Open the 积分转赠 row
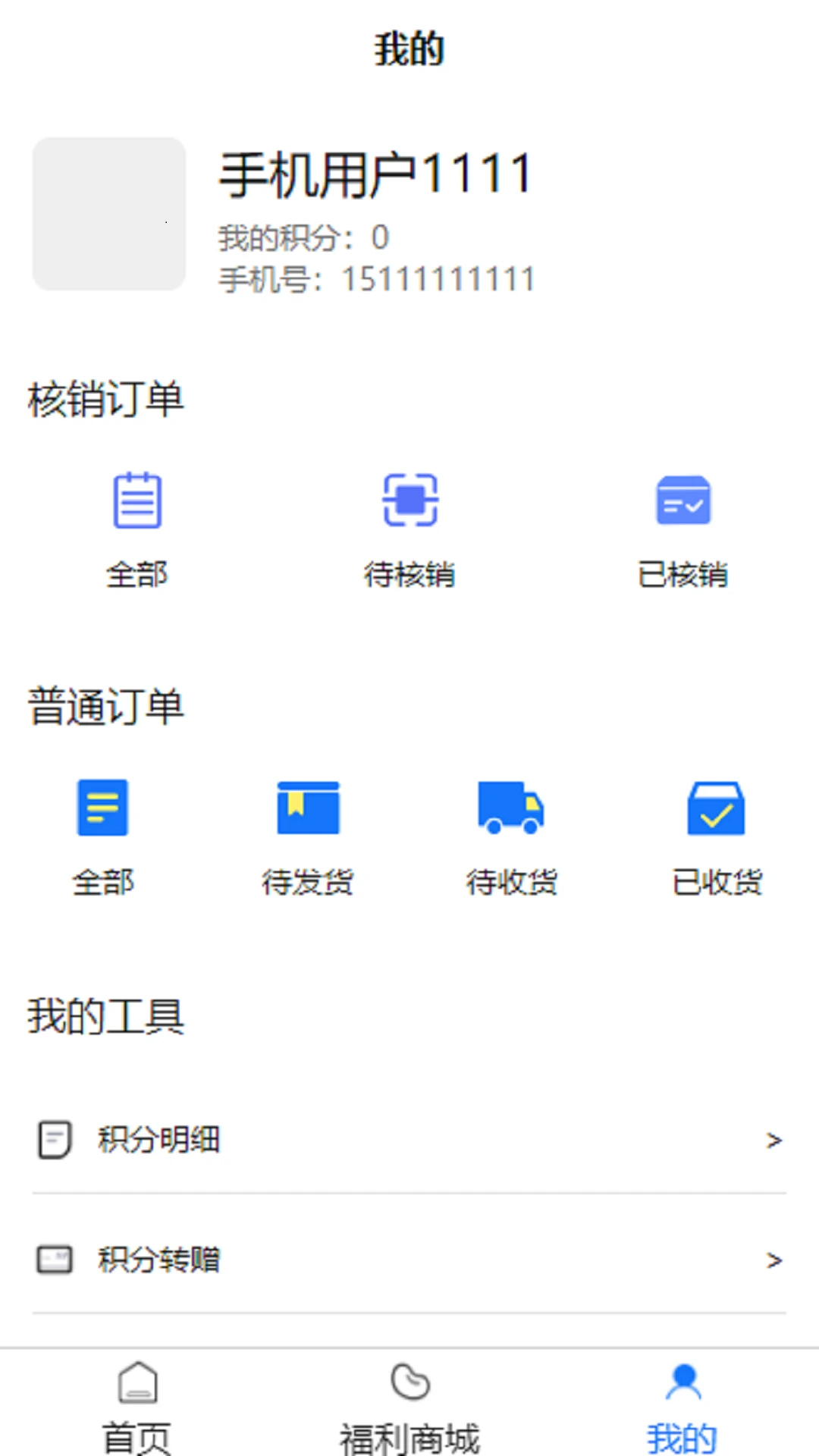Viewport: 819px width, 1456px height. [409, 1260]
